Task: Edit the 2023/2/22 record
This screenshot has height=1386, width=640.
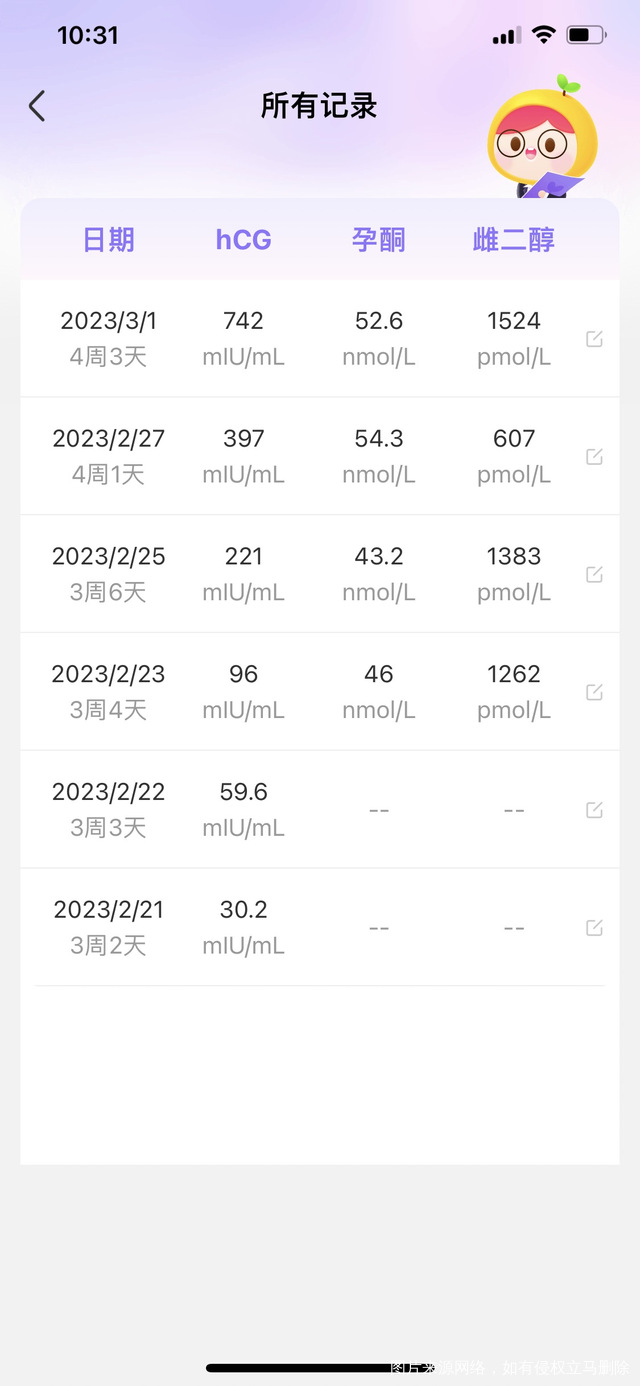Action: (x=594, y=810)
